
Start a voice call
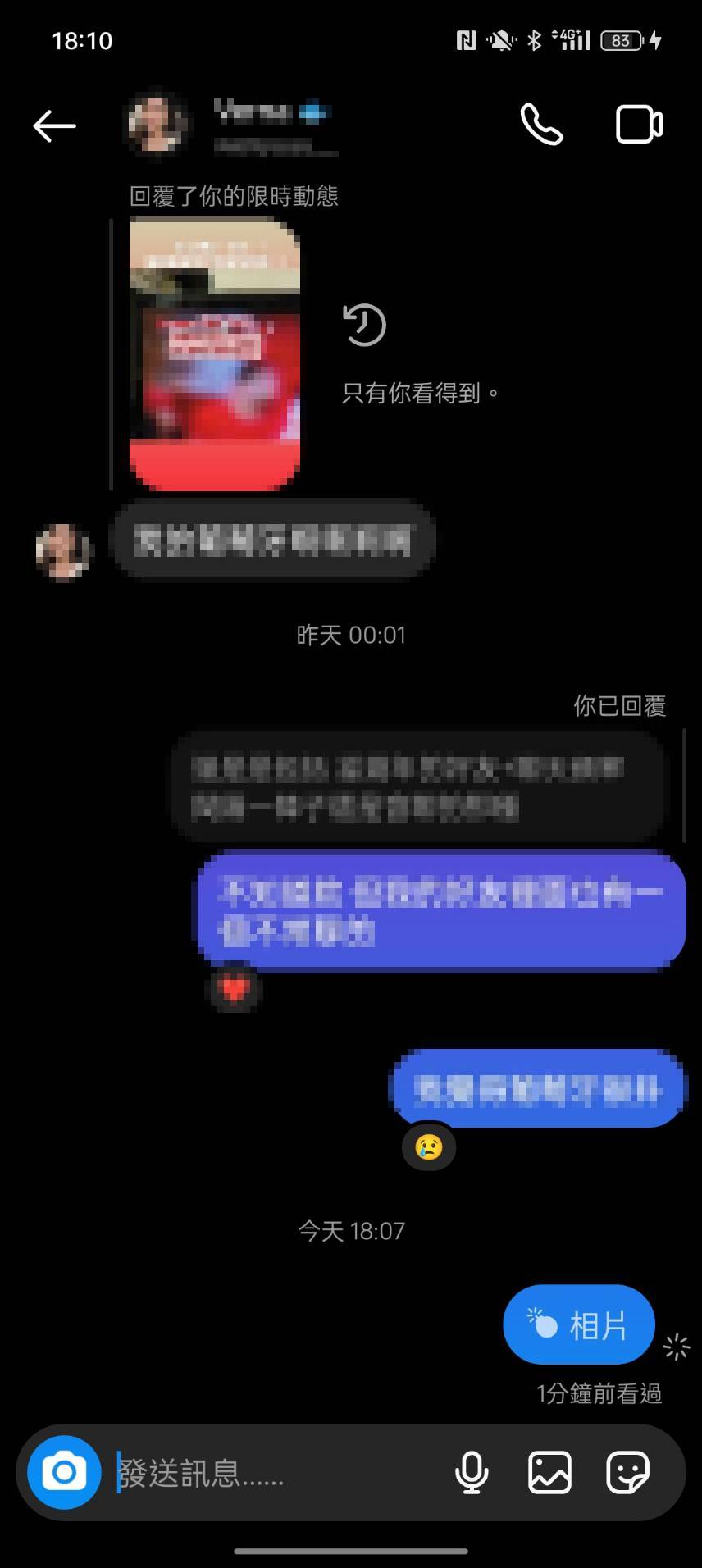tap(541, 125)
